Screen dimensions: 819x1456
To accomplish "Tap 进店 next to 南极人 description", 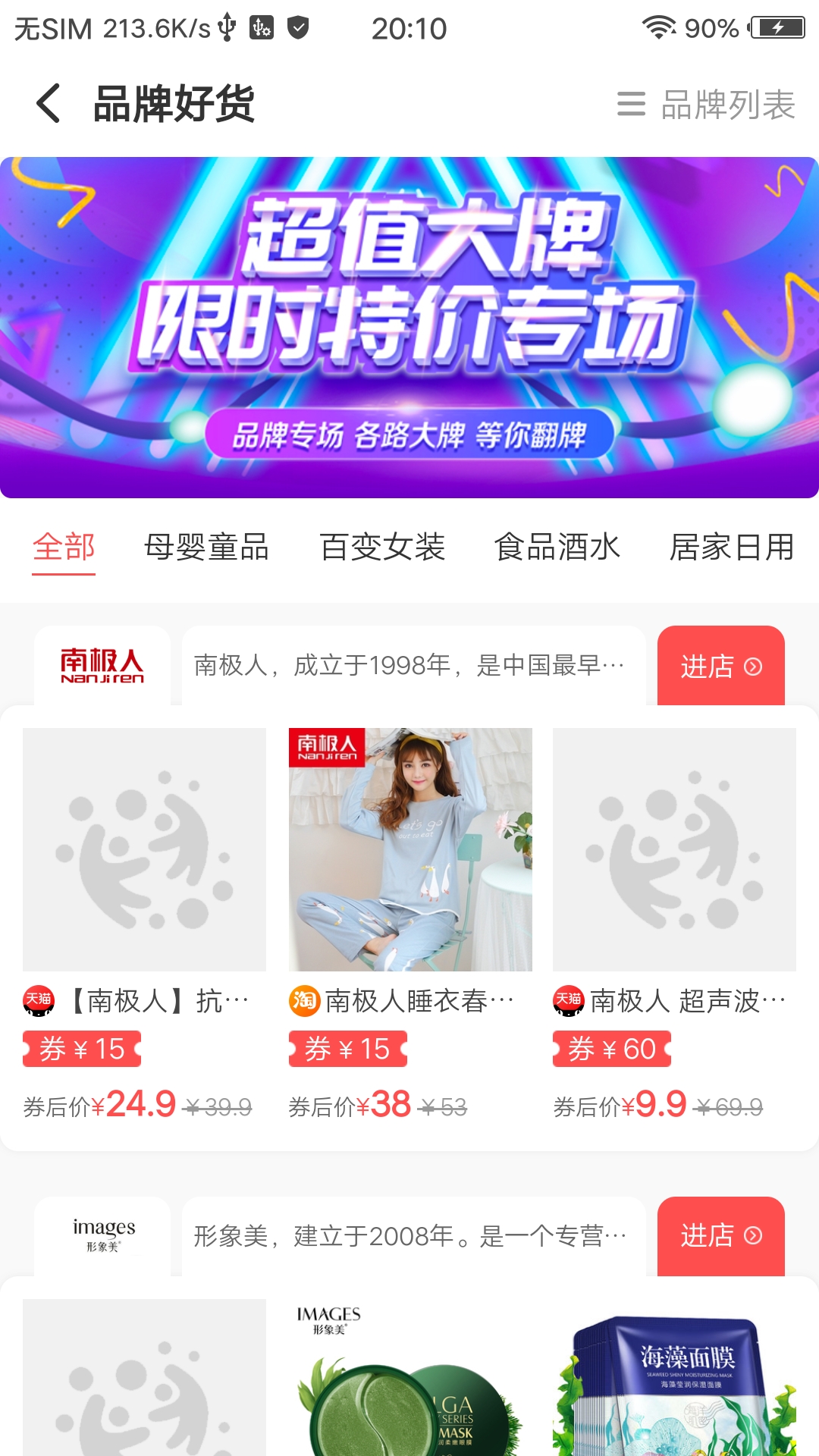I will pos(721,666).
